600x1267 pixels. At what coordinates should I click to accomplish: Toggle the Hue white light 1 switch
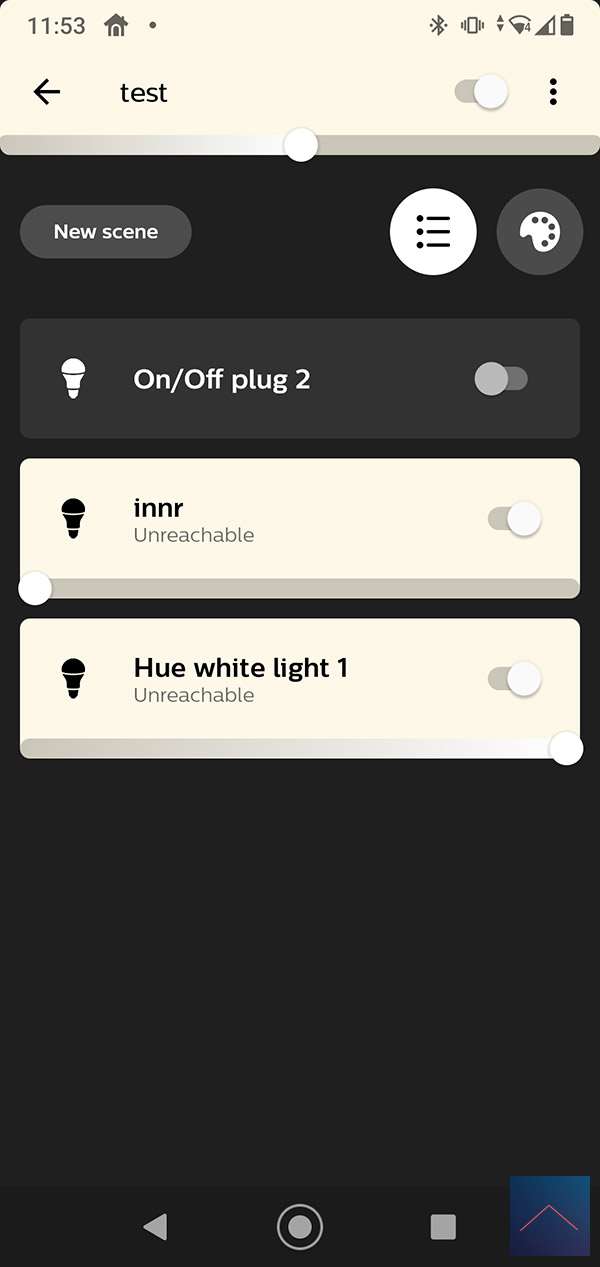[514, 679]
